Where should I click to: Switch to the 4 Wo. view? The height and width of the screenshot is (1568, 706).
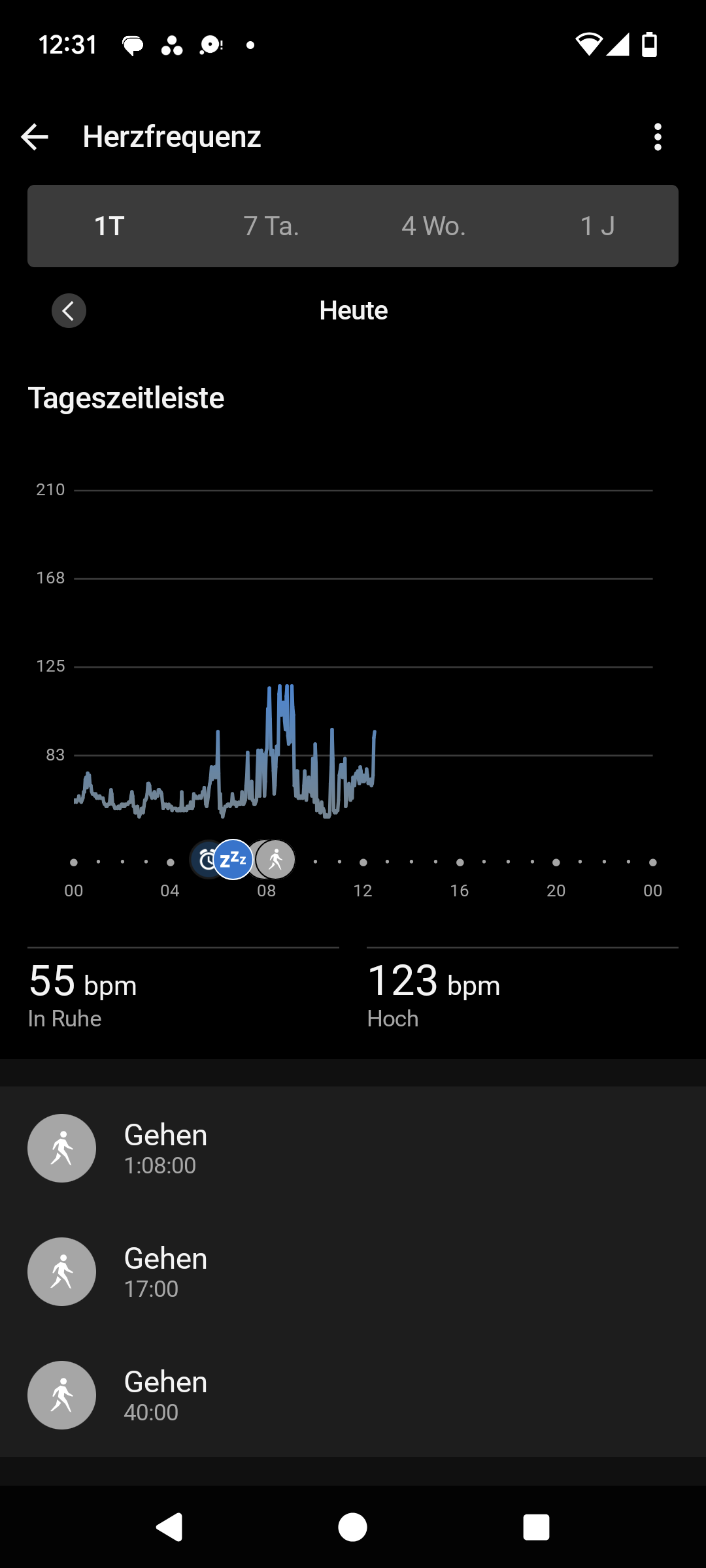click(433, 226)
